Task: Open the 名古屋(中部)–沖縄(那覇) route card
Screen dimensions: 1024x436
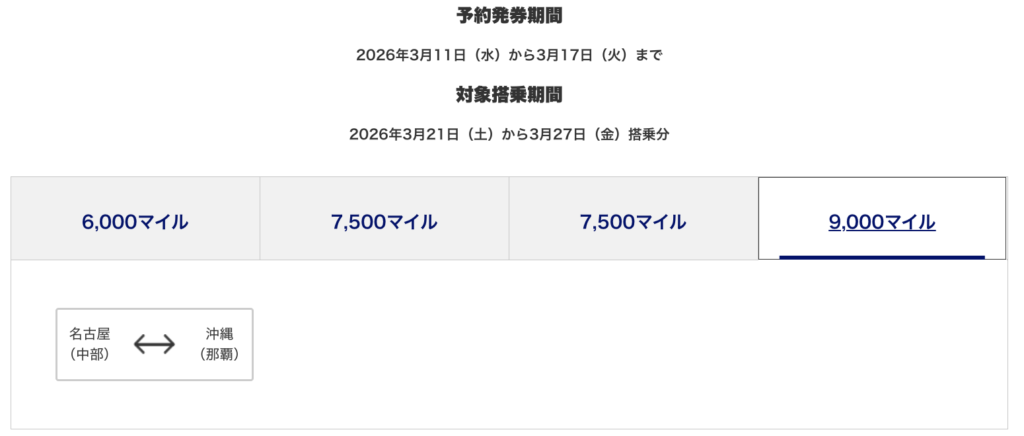Action: coord(154,344)
